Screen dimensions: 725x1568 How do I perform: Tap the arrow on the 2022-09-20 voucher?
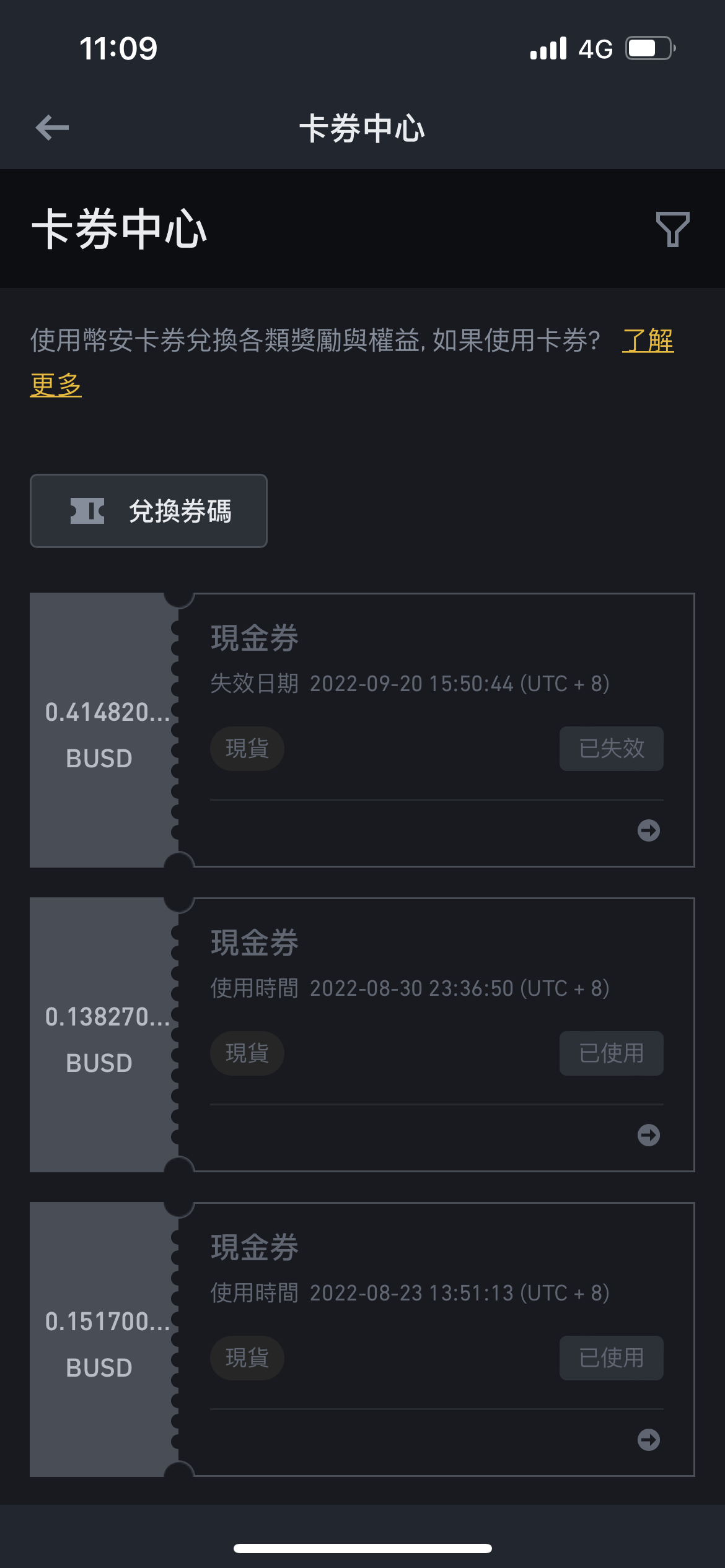pyautogui.click(x=649, y=830)
